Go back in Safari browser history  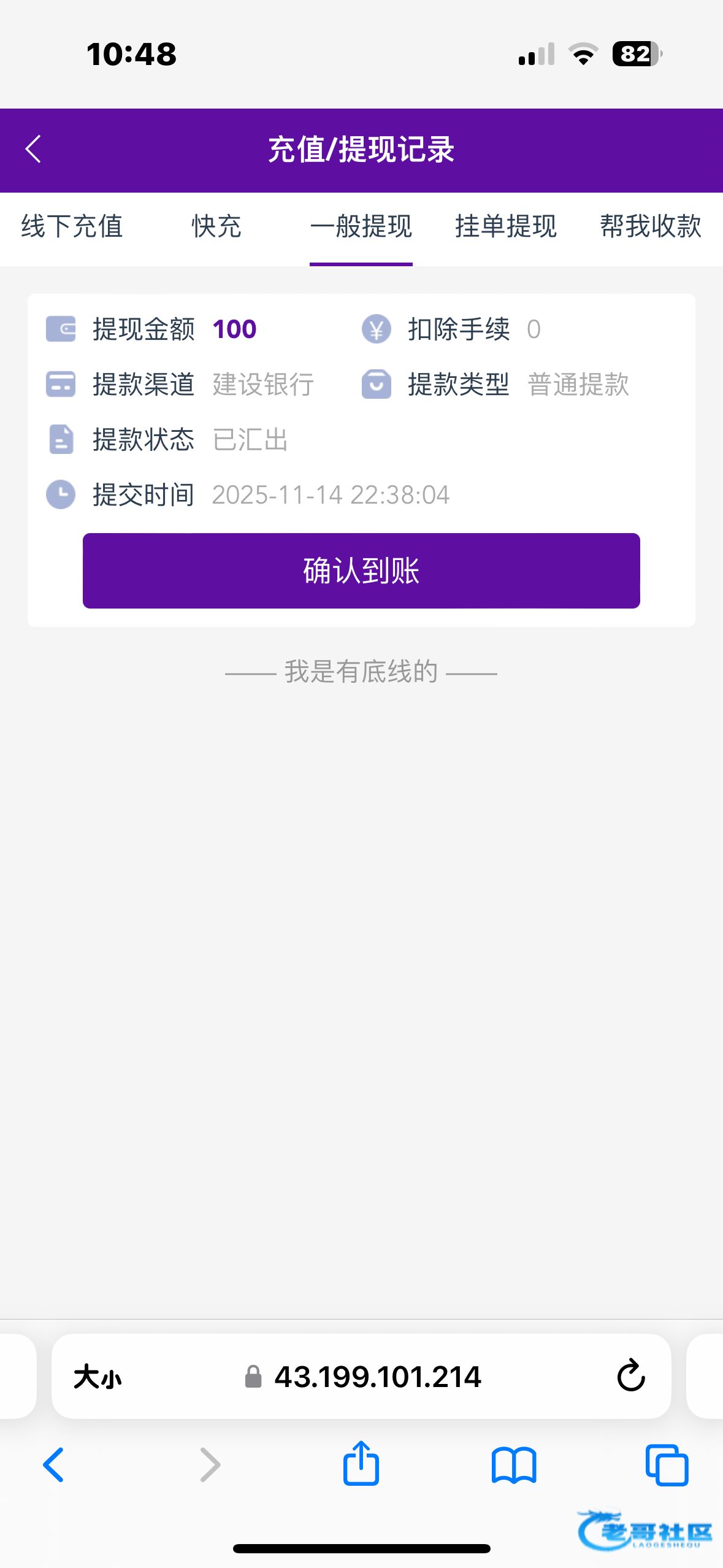tap(54, 1465)
